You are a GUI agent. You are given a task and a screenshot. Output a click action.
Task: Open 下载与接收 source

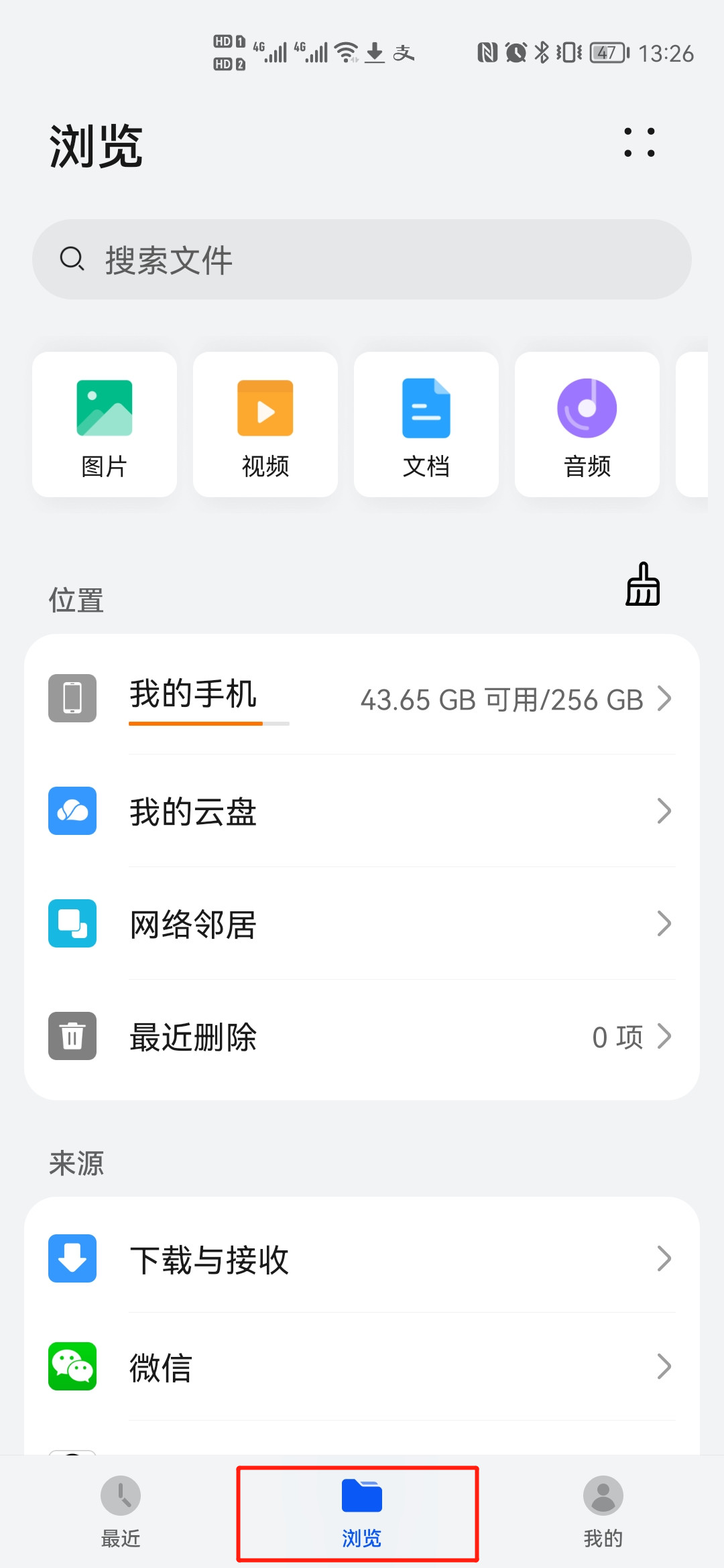[362, 1258]
